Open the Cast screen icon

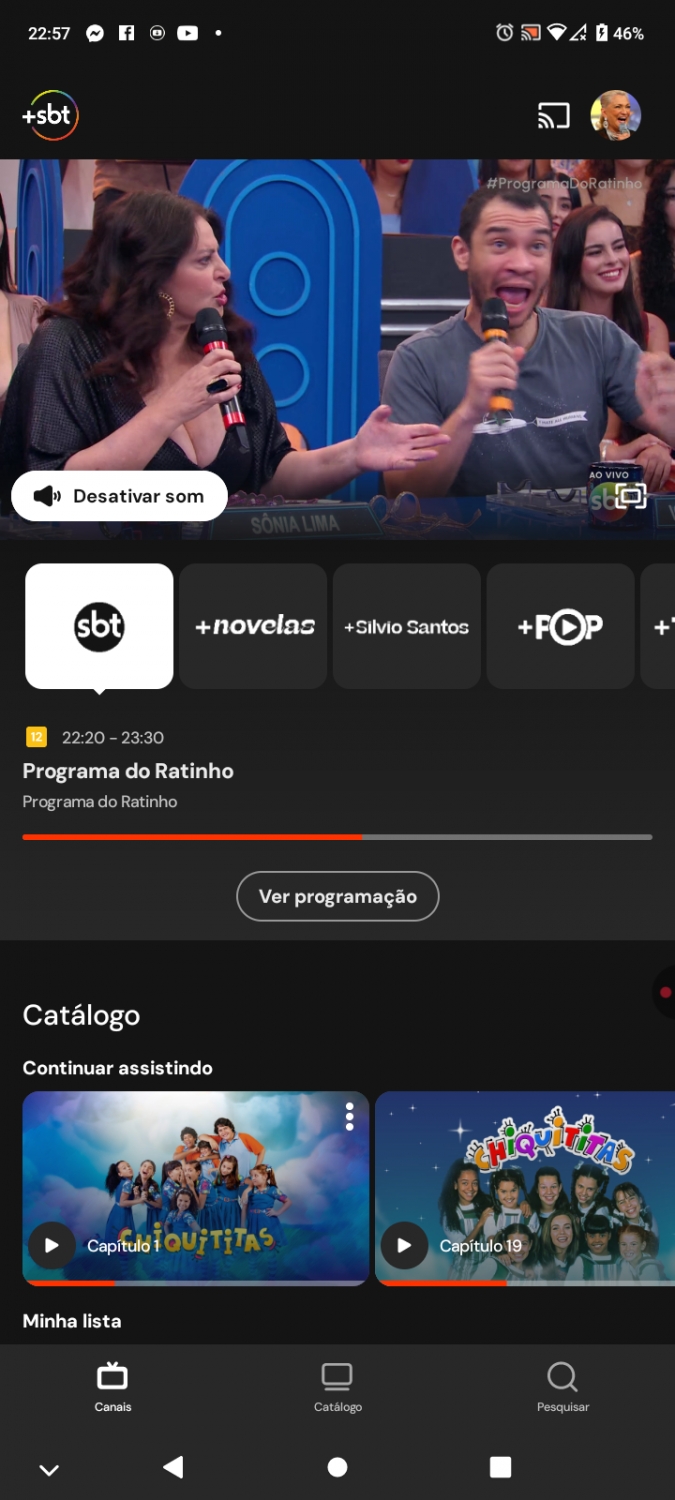(x=553, y=116)
